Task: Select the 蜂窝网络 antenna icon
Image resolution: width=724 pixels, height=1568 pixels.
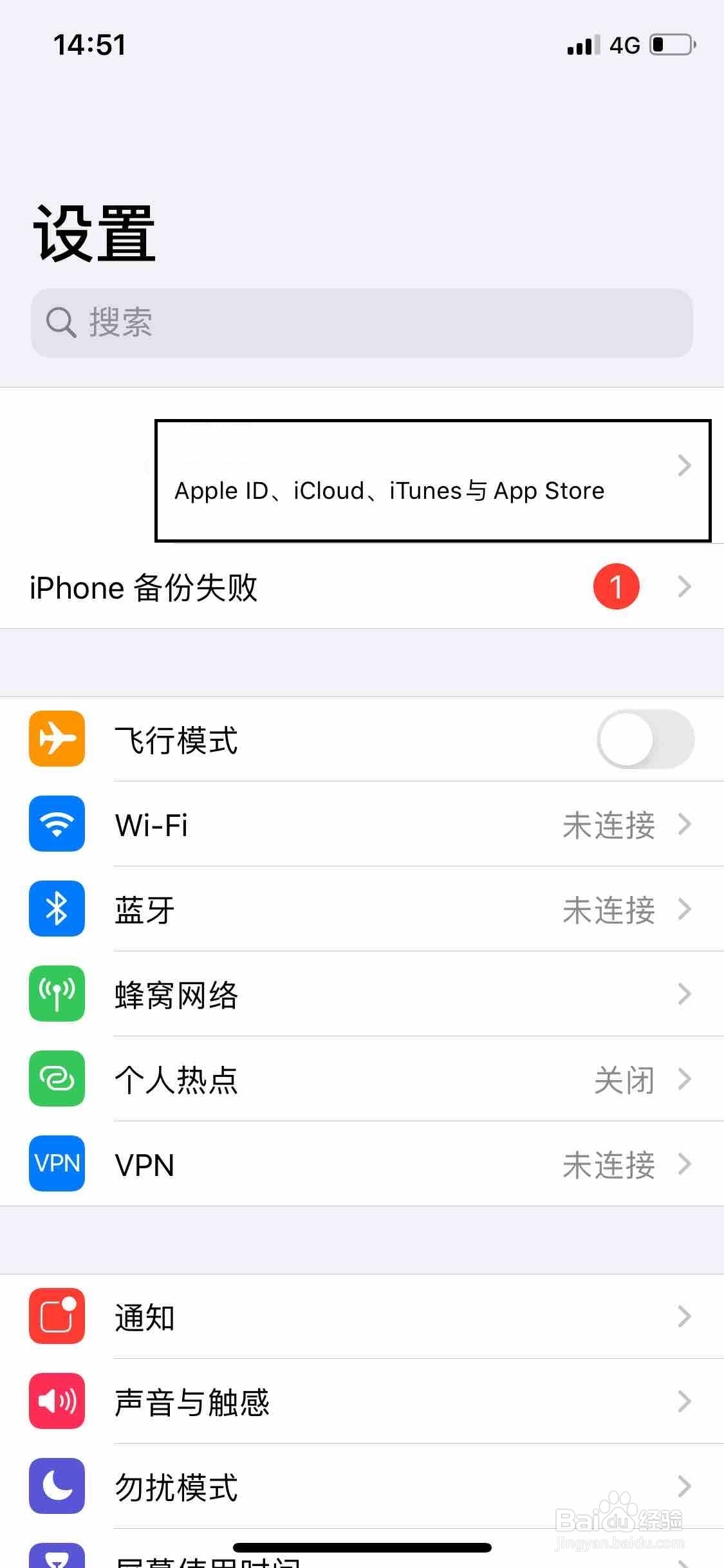Action: [56, 994]
